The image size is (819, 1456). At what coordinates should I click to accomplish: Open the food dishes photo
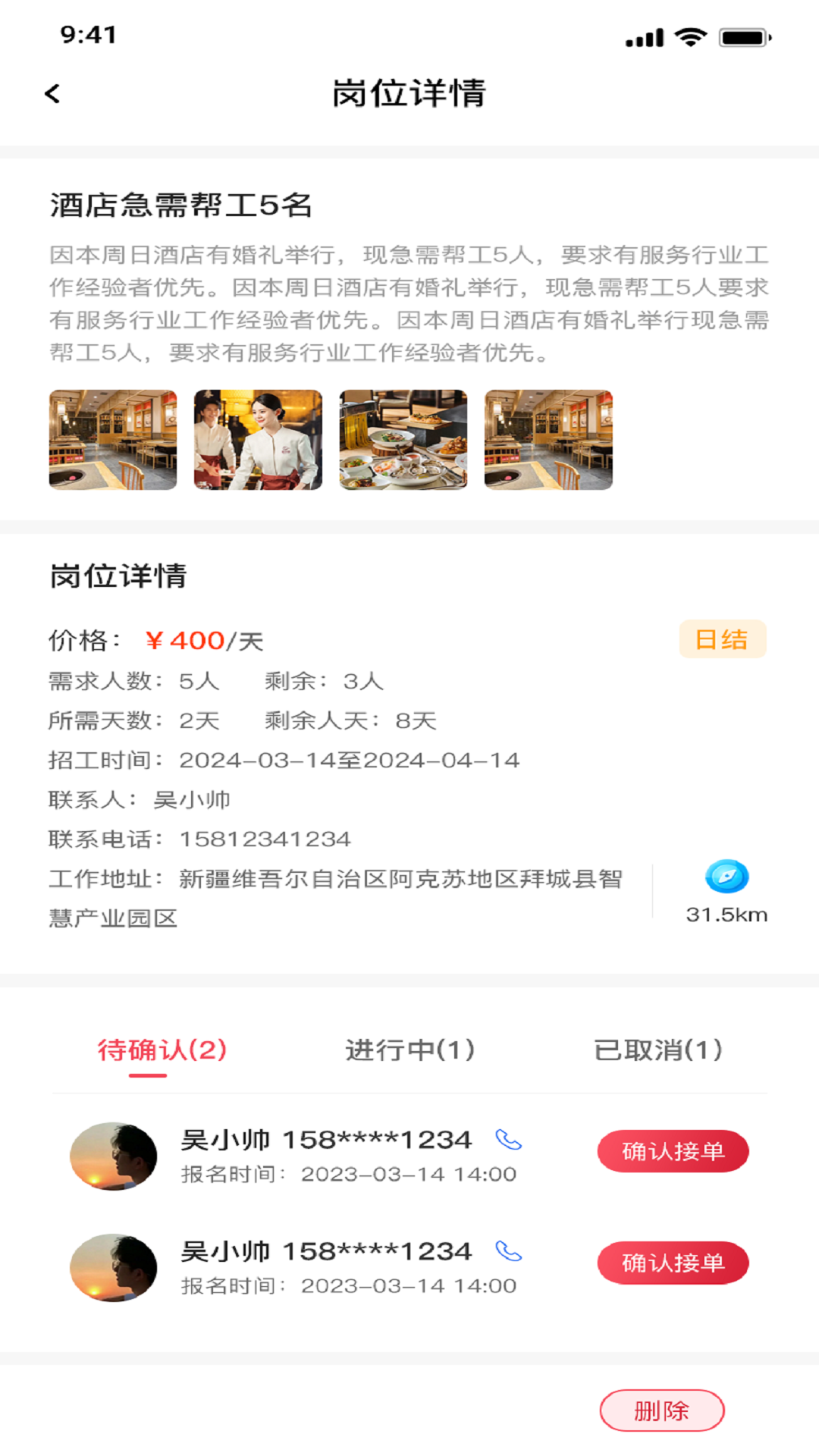(403, 440)
